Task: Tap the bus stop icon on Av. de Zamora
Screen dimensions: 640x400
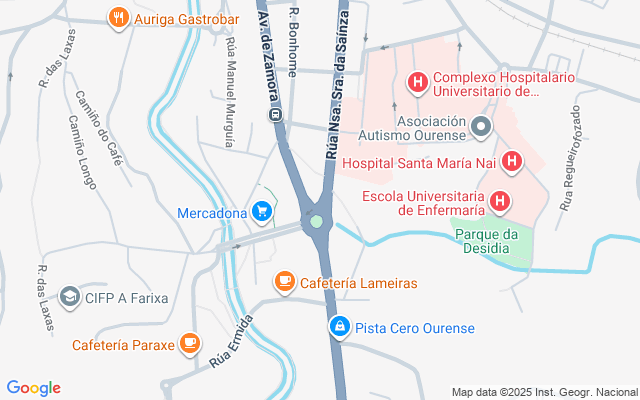Action: [274, 115]
